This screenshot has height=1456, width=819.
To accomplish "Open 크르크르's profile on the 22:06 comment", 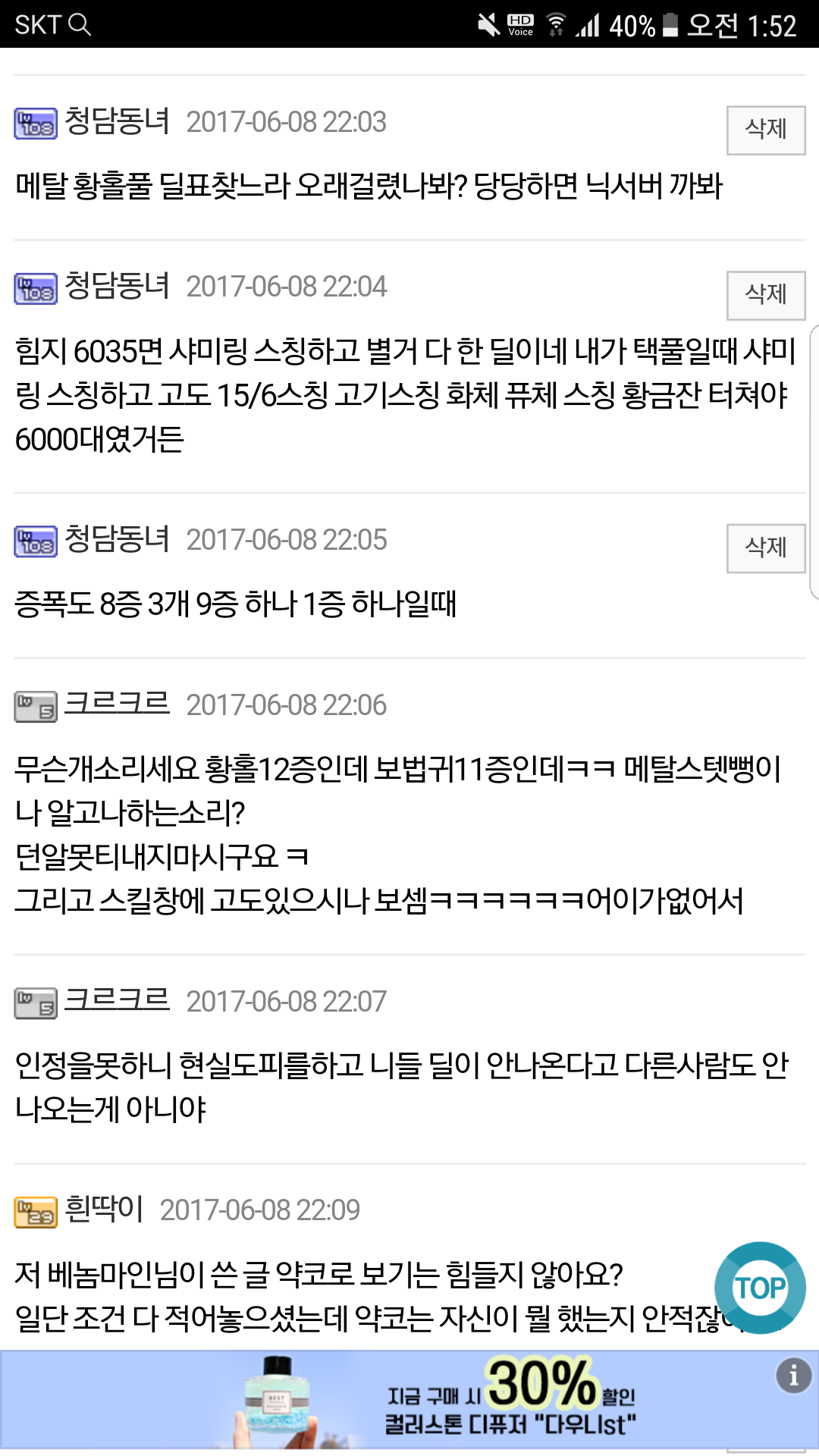I will [x=117, y=703].
